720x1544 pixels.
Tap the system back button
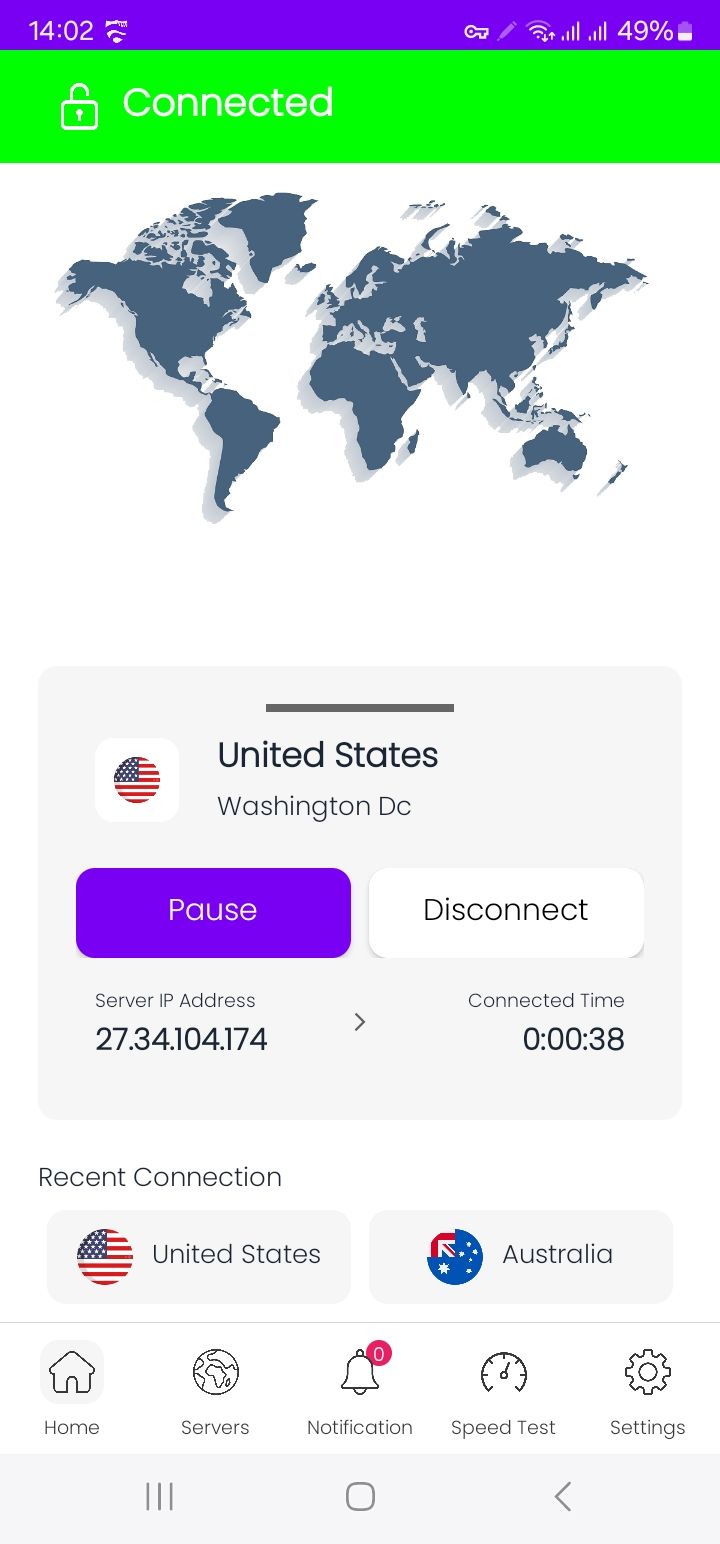(x=563, y=1496)
